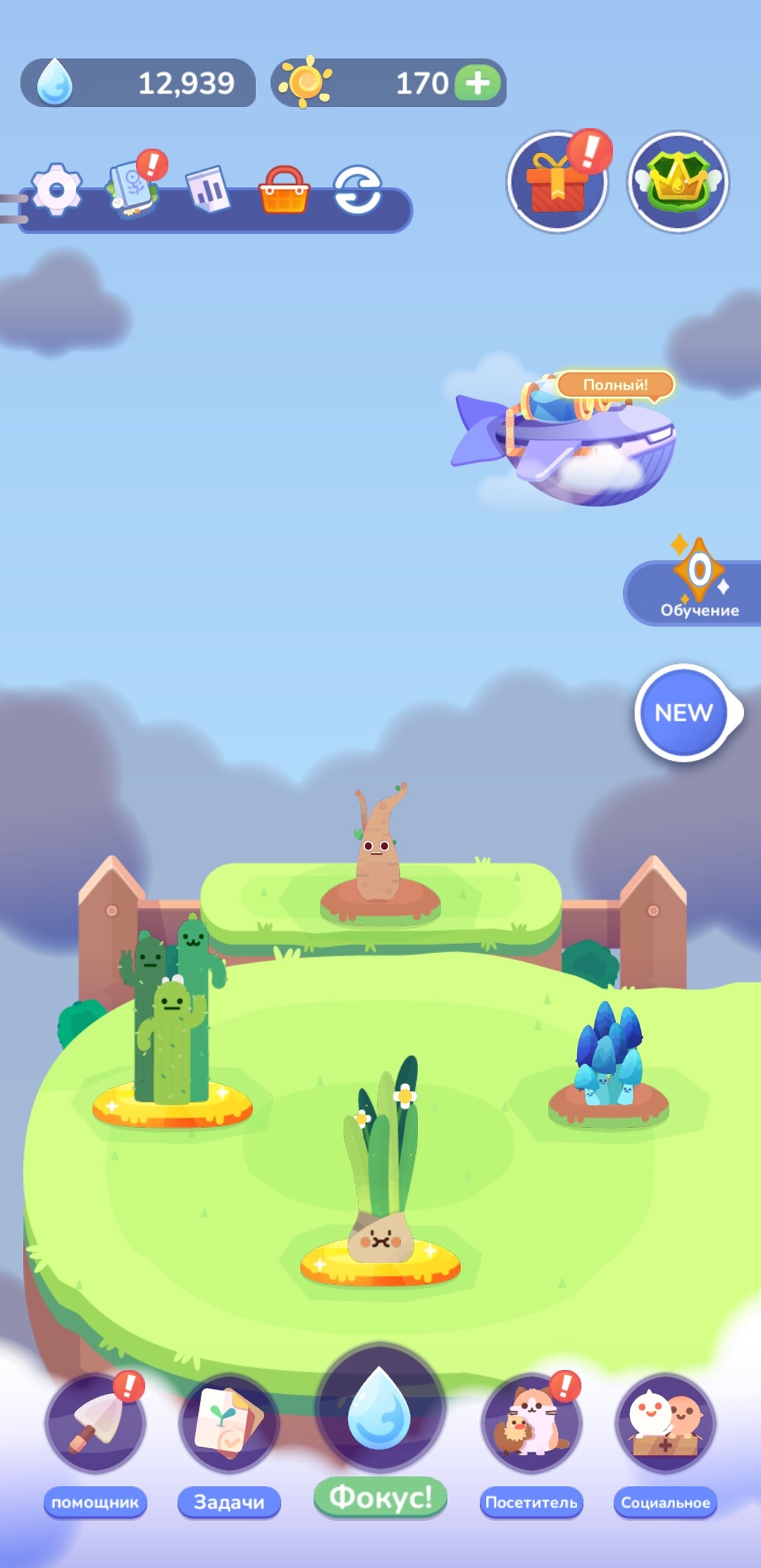This screenshot has height=1568, width=761.
Task: Tap the flowering bulb plant
Action: point(381,1169)
